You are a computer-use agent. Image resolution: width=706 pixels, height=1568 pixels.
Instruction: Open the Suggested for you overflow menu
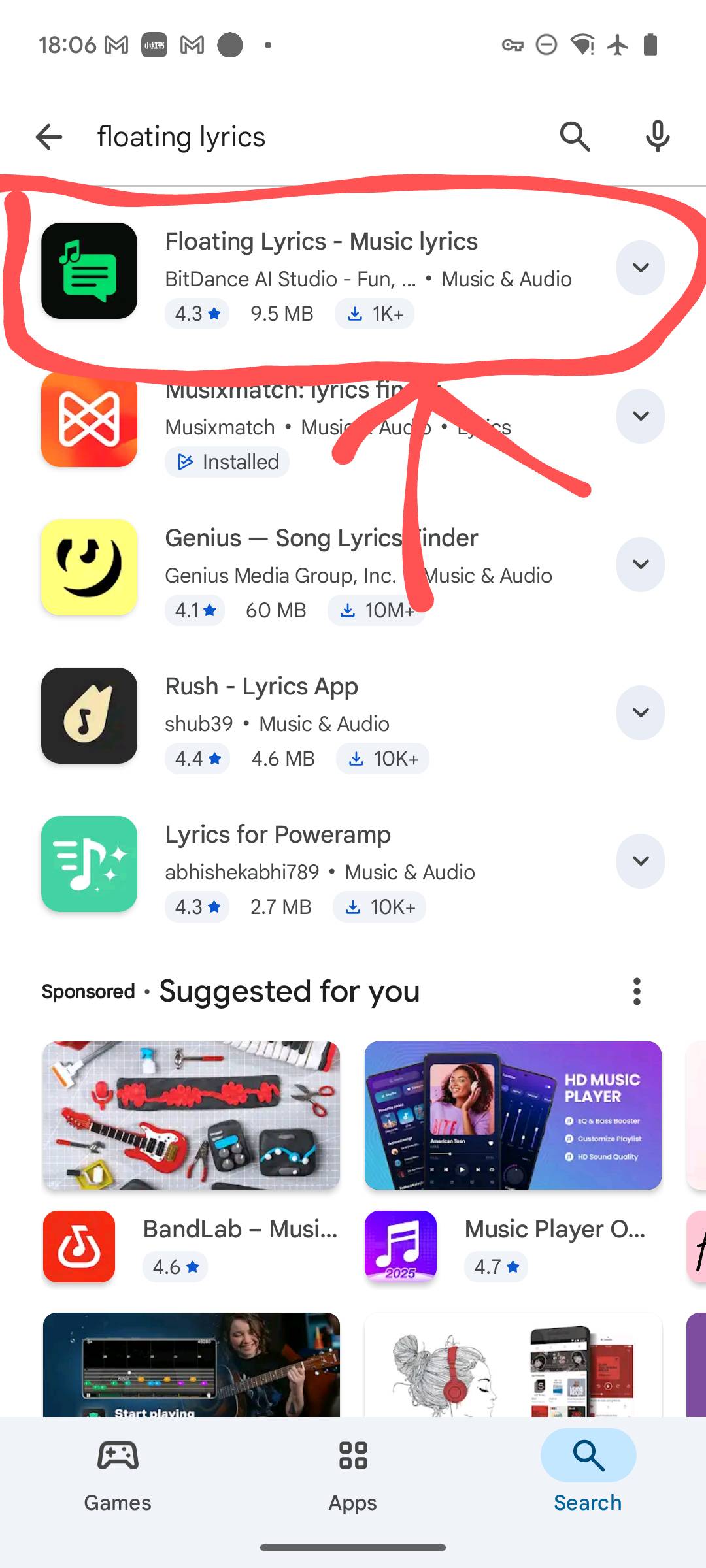[x=637, y=992]
